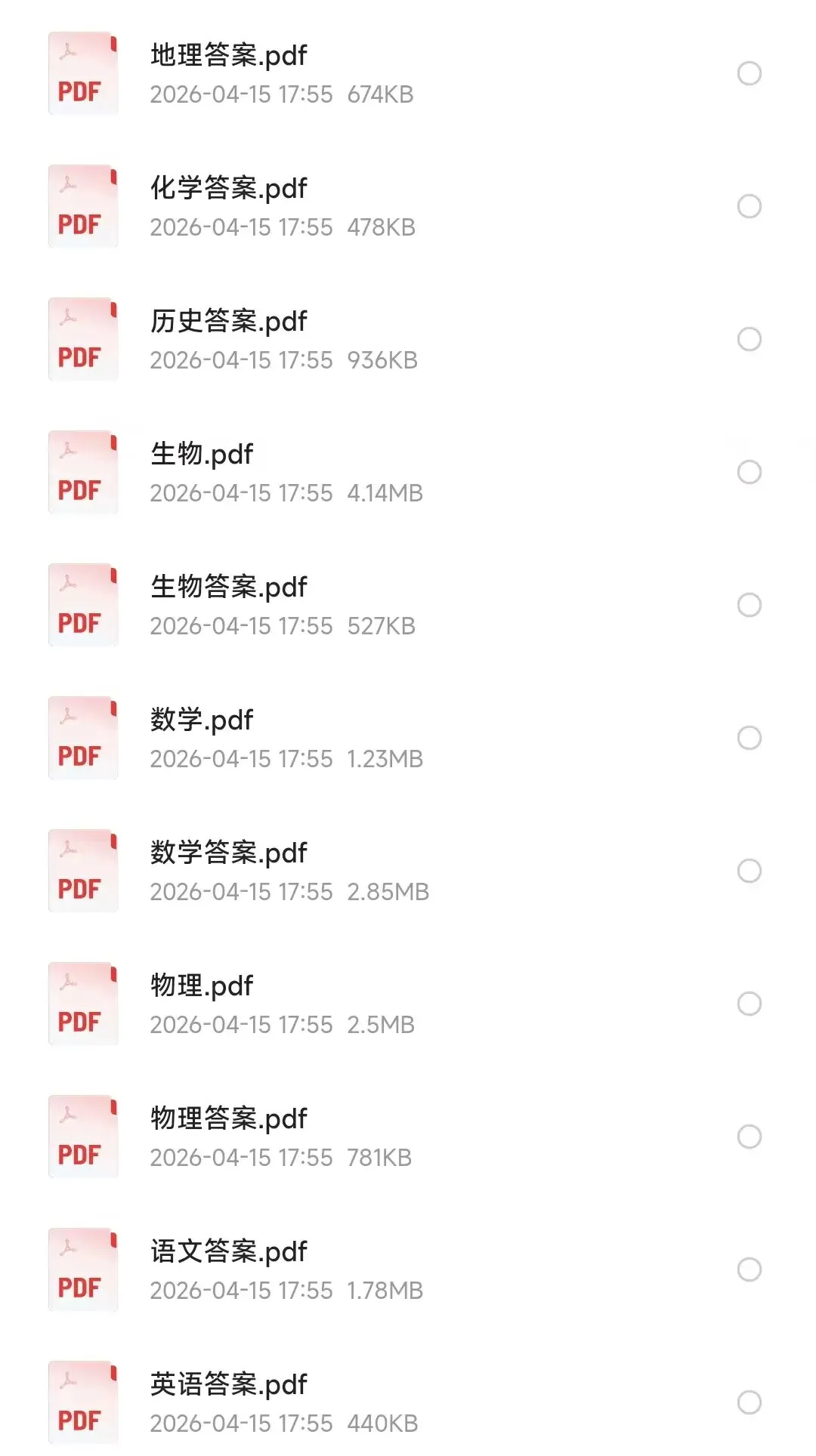Choose 语文答案.pdf with its selection circle
The image size is (816, 1456).
[x=749, y=1269]
